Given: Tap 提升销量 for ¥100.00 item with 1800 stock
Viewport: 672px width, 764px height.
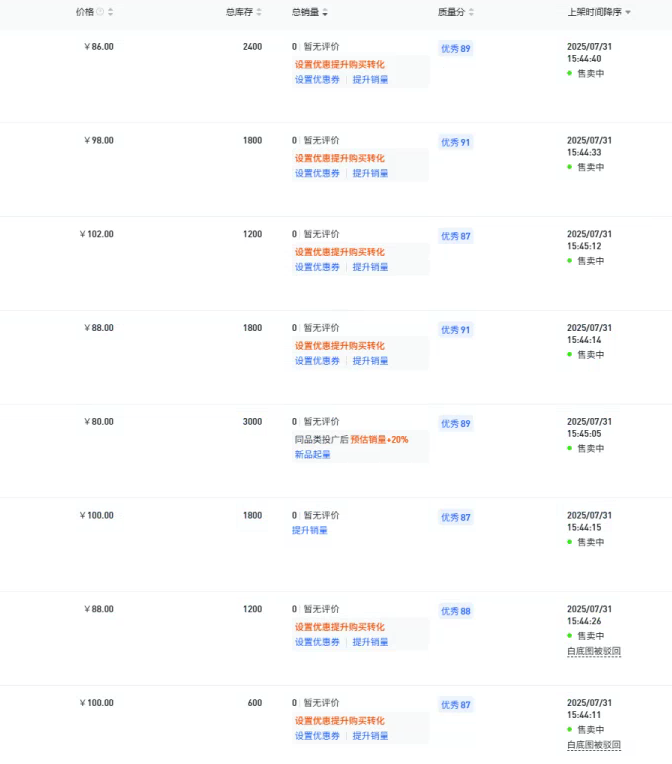Looking at the screenshot, I should pyautogui.click(x=310, y=530).
